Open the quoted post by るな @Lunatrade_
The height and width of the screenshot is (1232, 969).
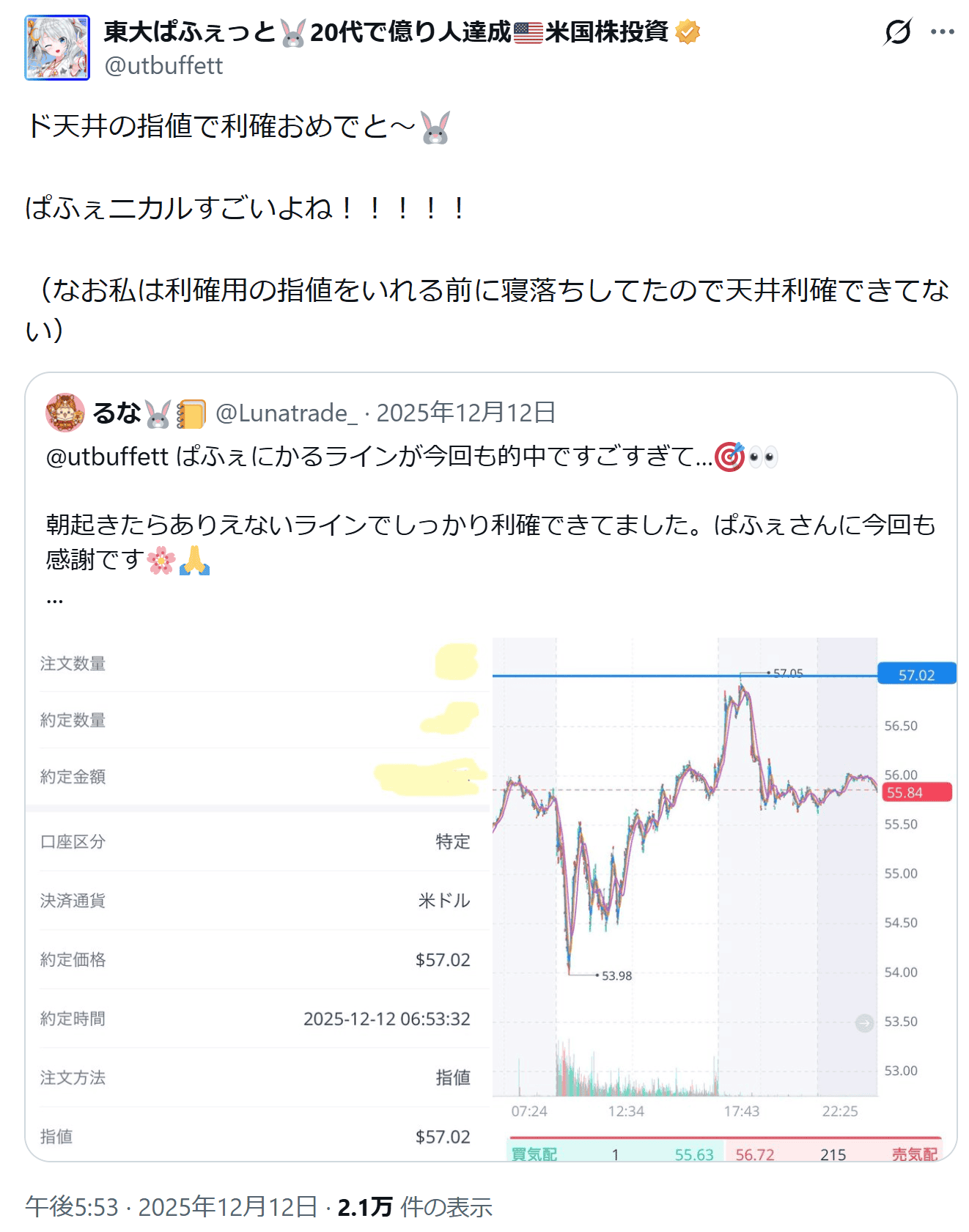tap(490, 506)
